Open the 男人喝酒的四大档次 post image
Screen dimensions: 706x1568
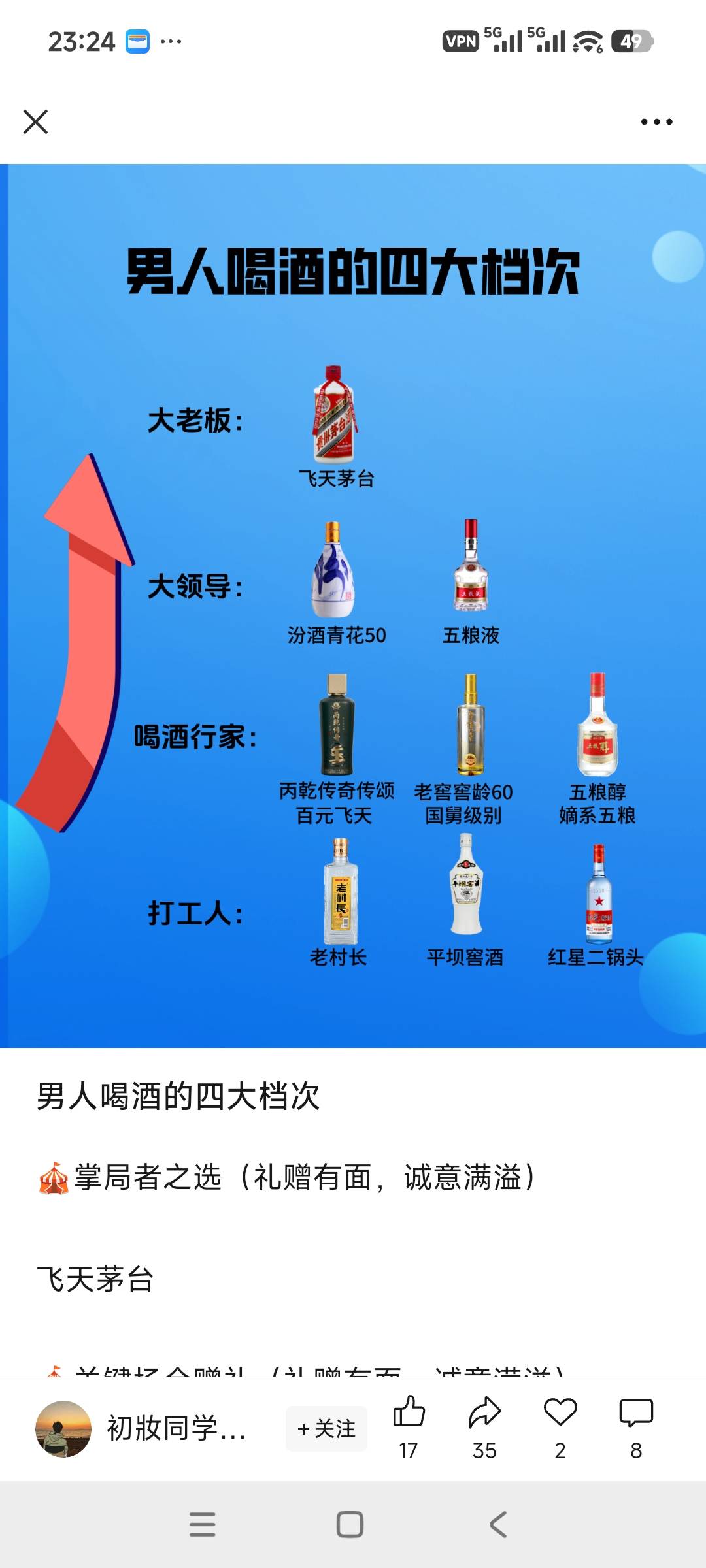point(353,605)
